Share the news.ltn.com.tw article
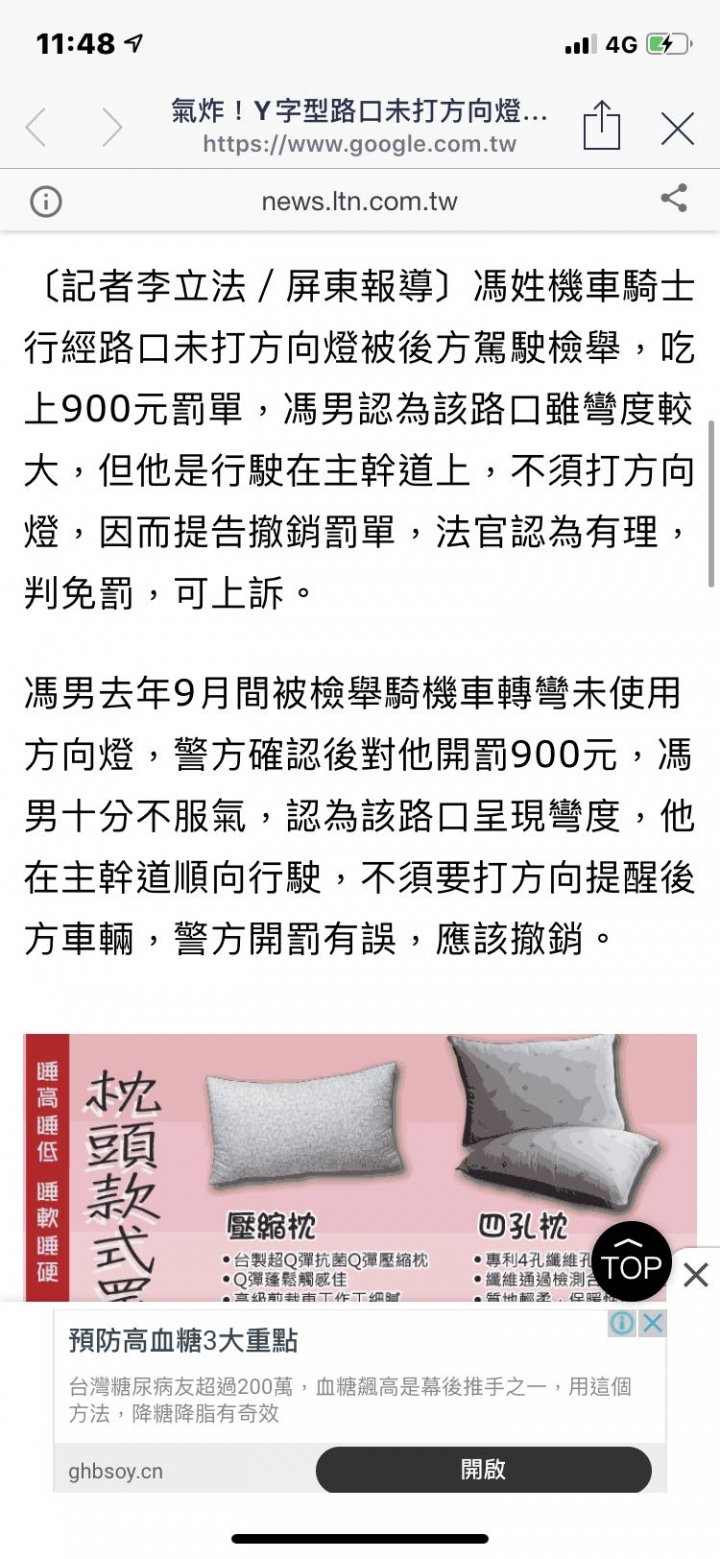The height and width of the screenshot is (1559, 720). coord(674,198)
